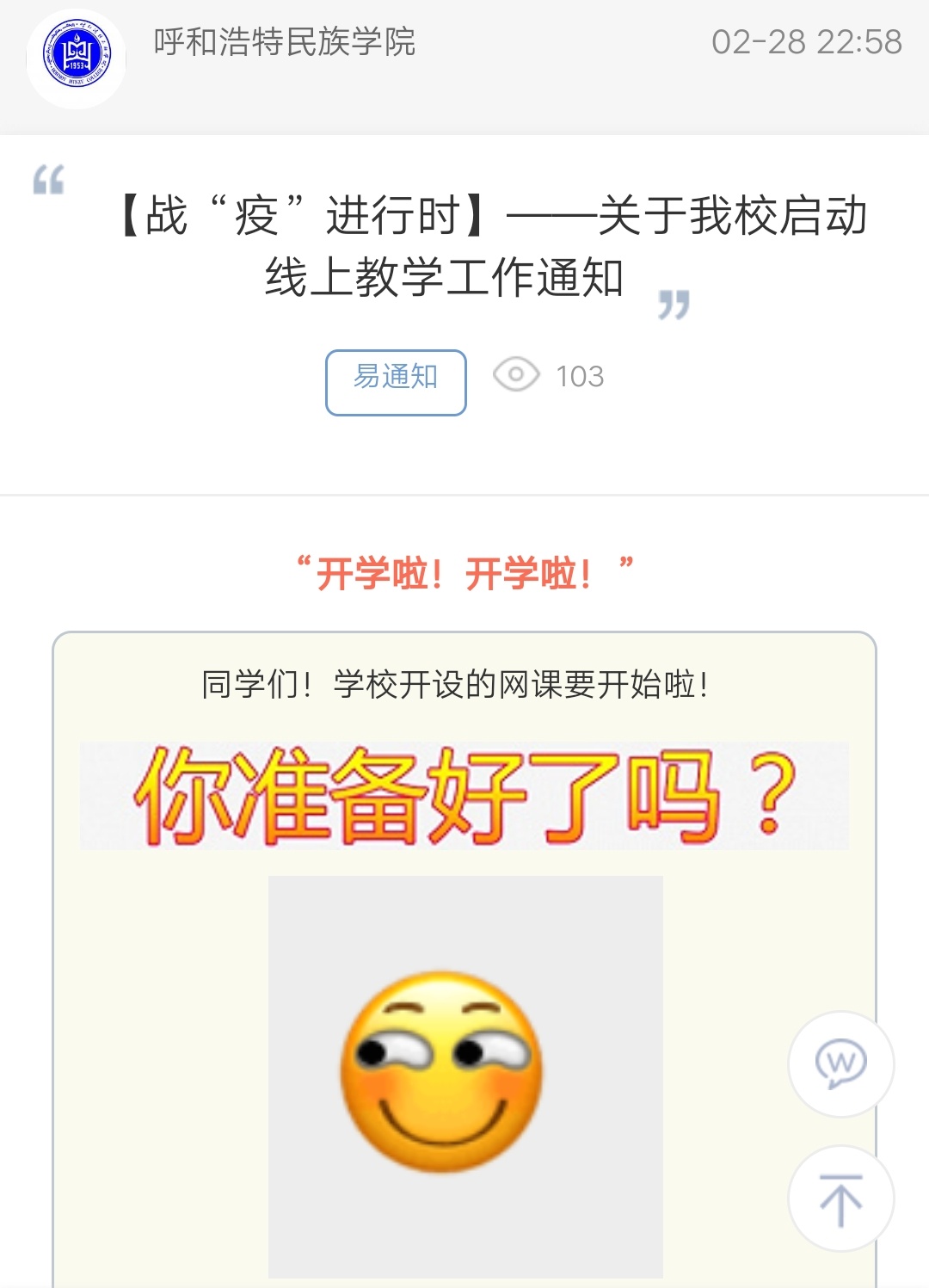Open the 呼和浩特民族学院 profile avatar
929x1288 pixels.
pos(77,59)
